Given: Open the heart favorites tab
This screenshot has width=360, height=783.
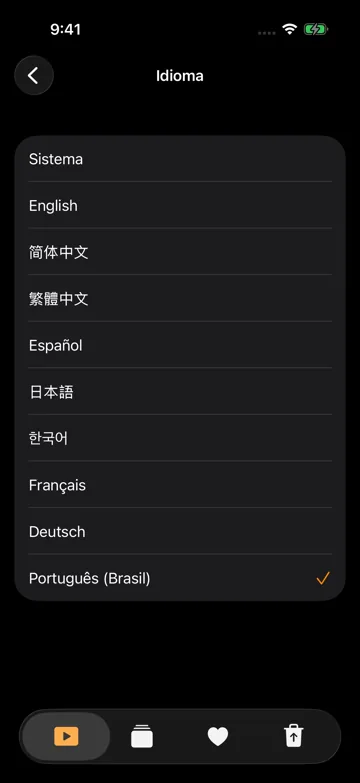Looking at the screenshot, I should (218, 736).
